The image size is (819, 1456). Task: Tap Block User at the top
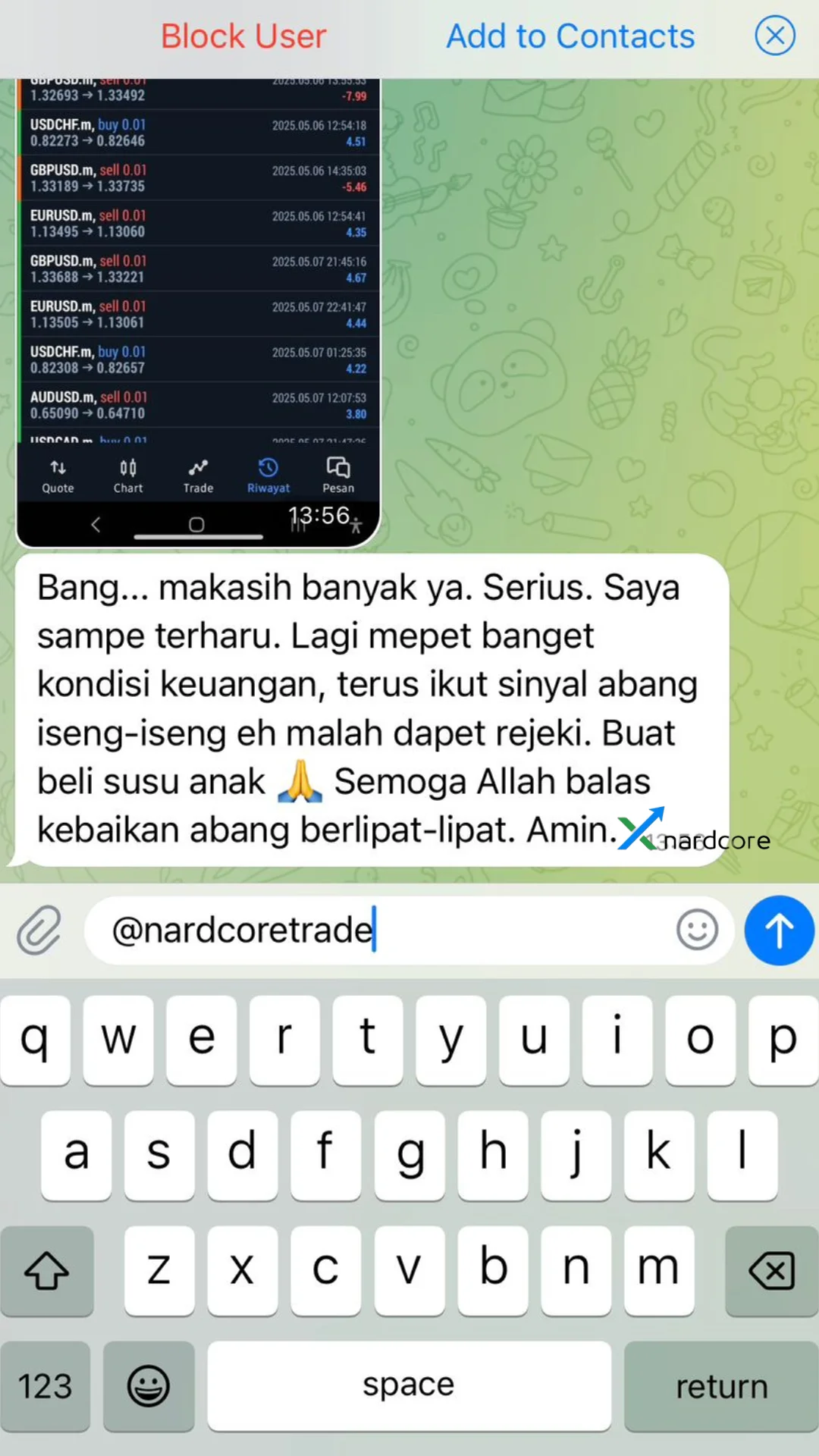click(x=243, y=36)
